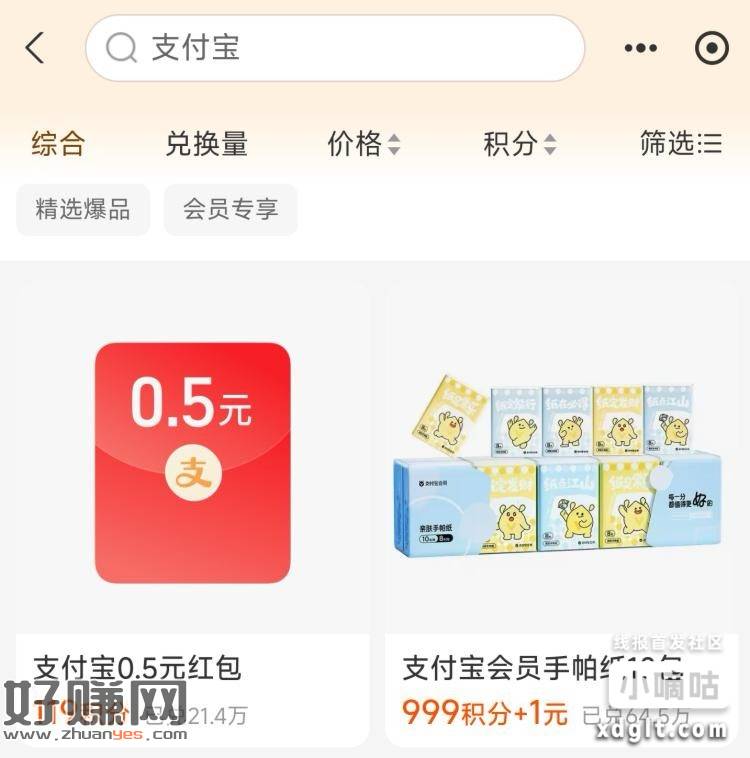Sort results by 兑换量

pos(206,144)
